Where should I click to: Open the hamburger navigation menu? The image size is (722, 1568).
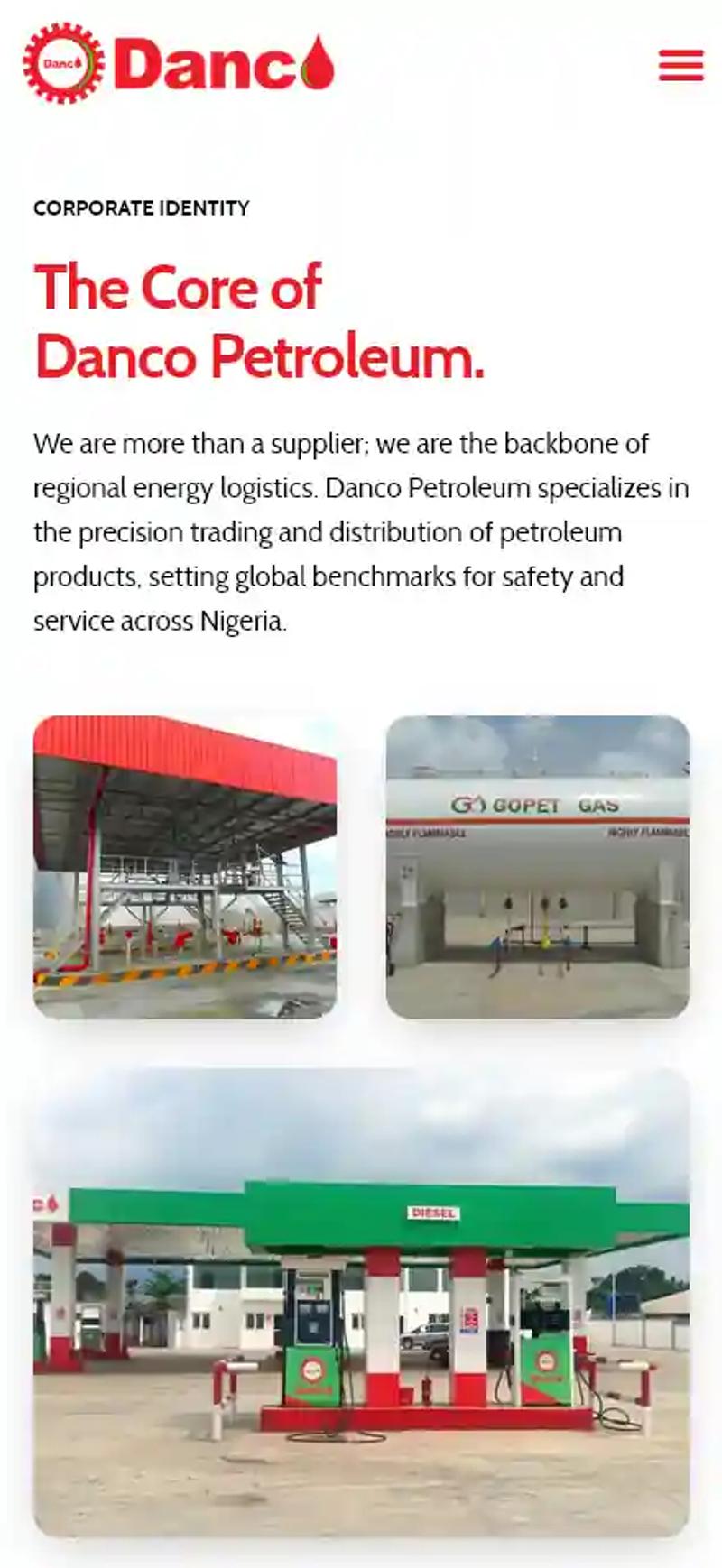[x=681, y=65]
